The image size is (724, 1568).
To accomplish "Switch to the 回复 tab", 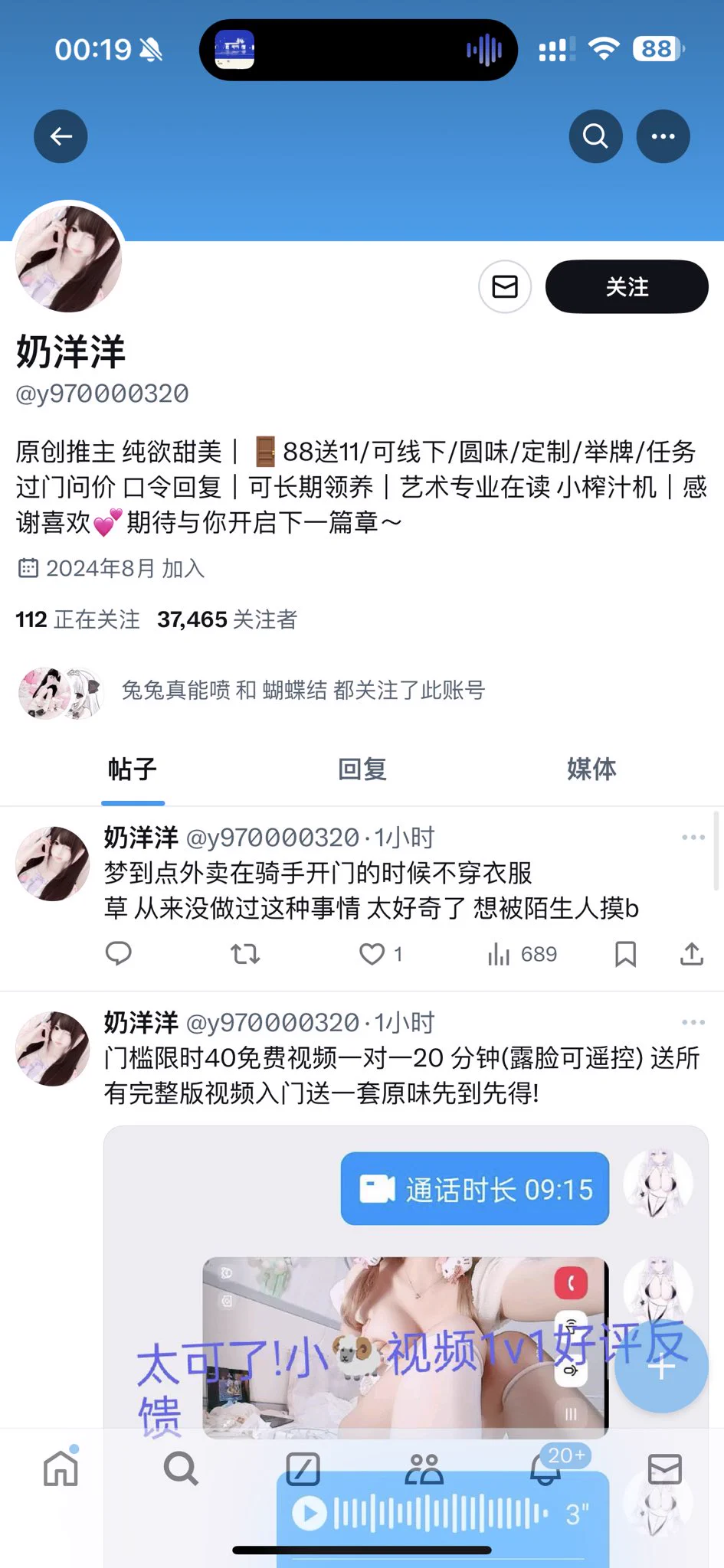I will point(362,769).
